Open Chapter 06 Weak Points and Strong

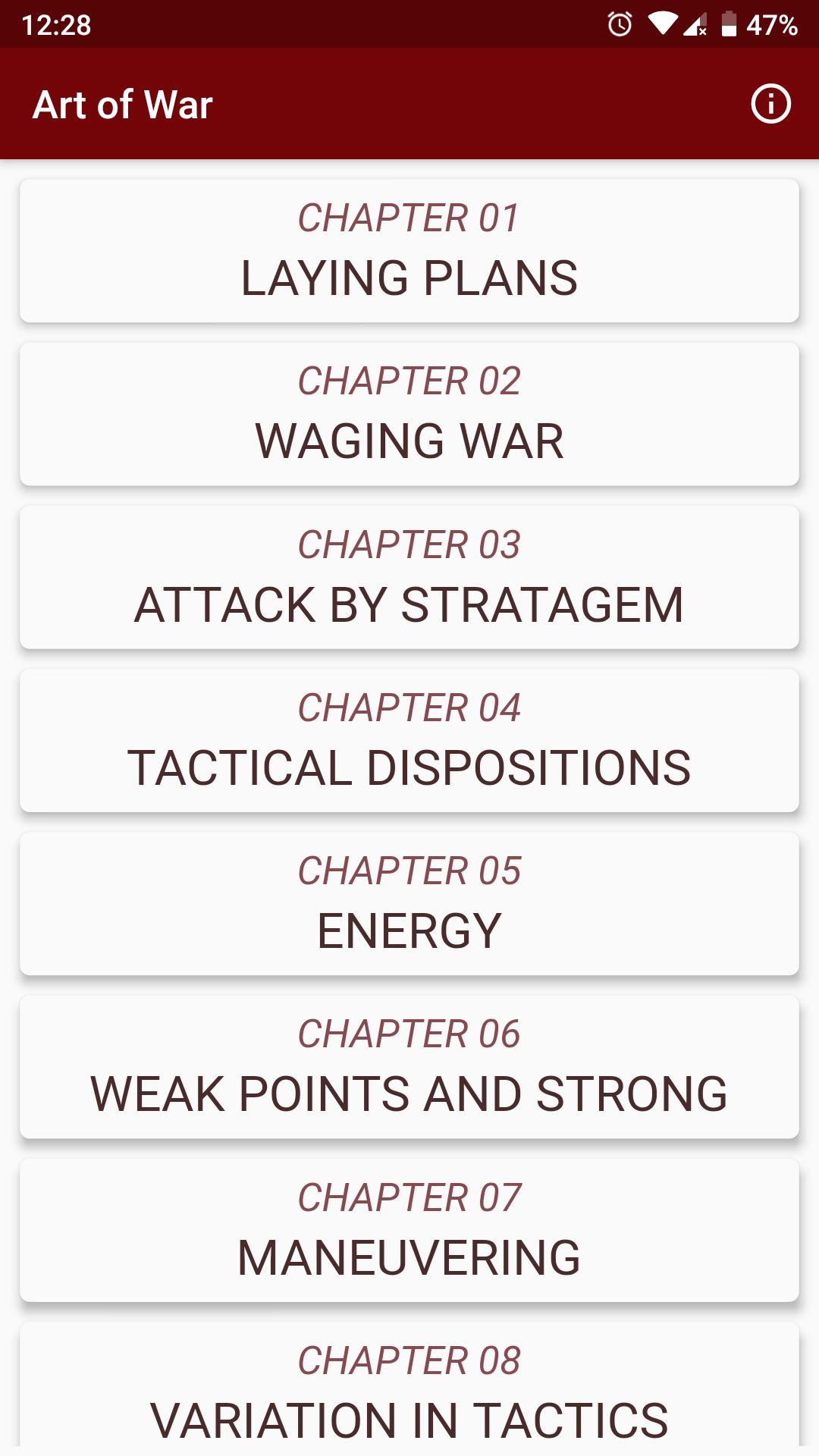[409, 1066]
